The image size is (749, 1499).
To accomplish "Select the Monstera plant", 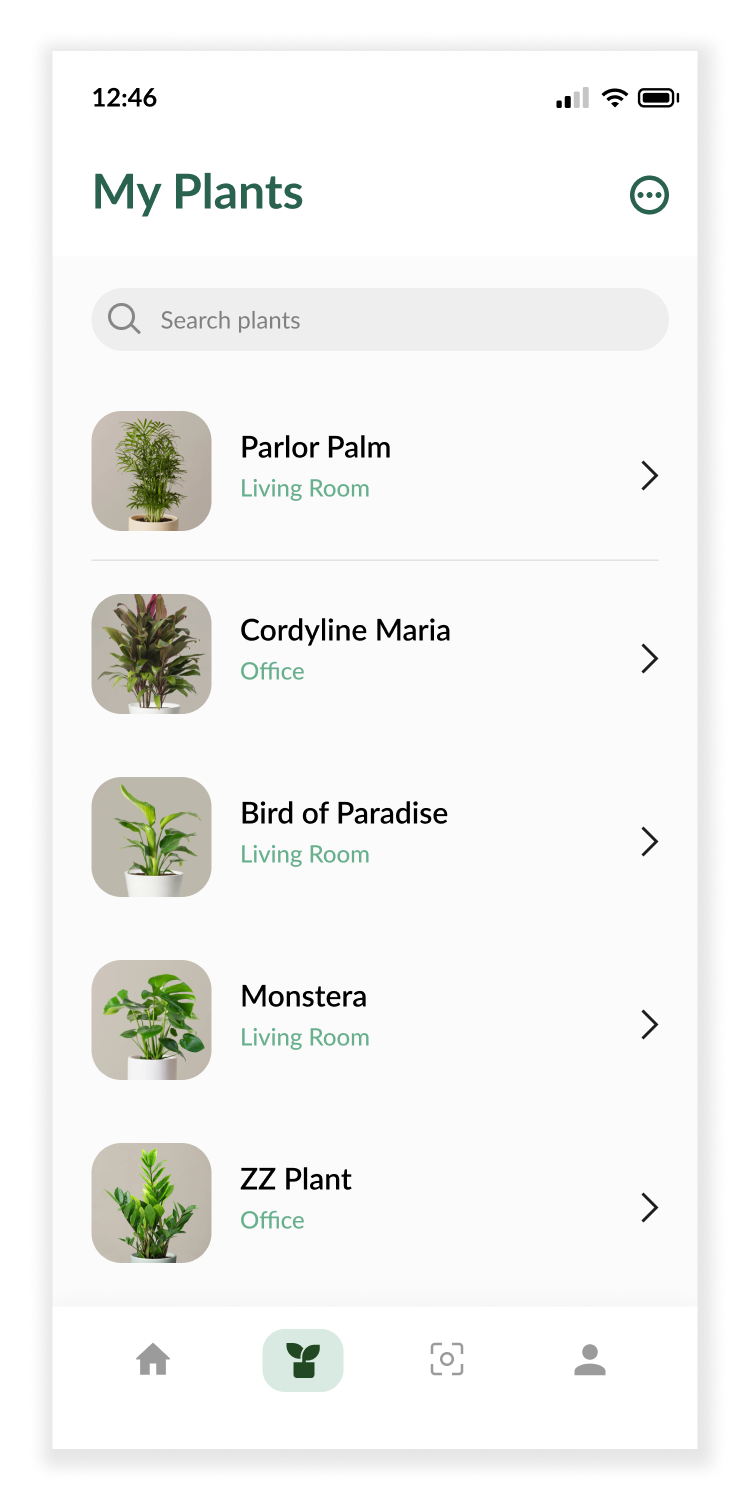I will [x=375, y=1020].
